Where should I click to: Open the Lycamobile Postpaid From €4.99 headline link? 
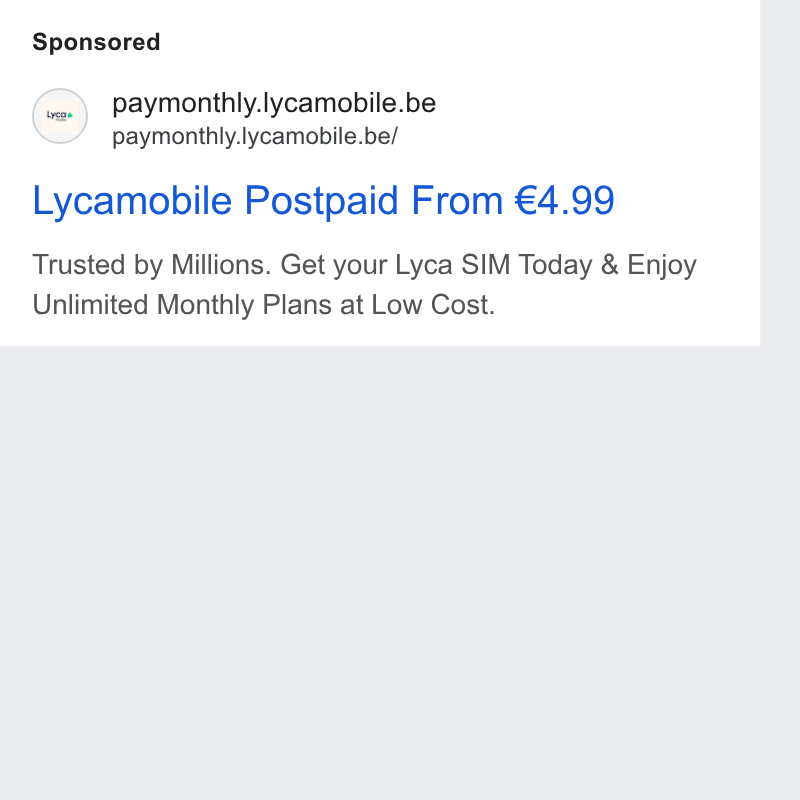tap(323, 201)
